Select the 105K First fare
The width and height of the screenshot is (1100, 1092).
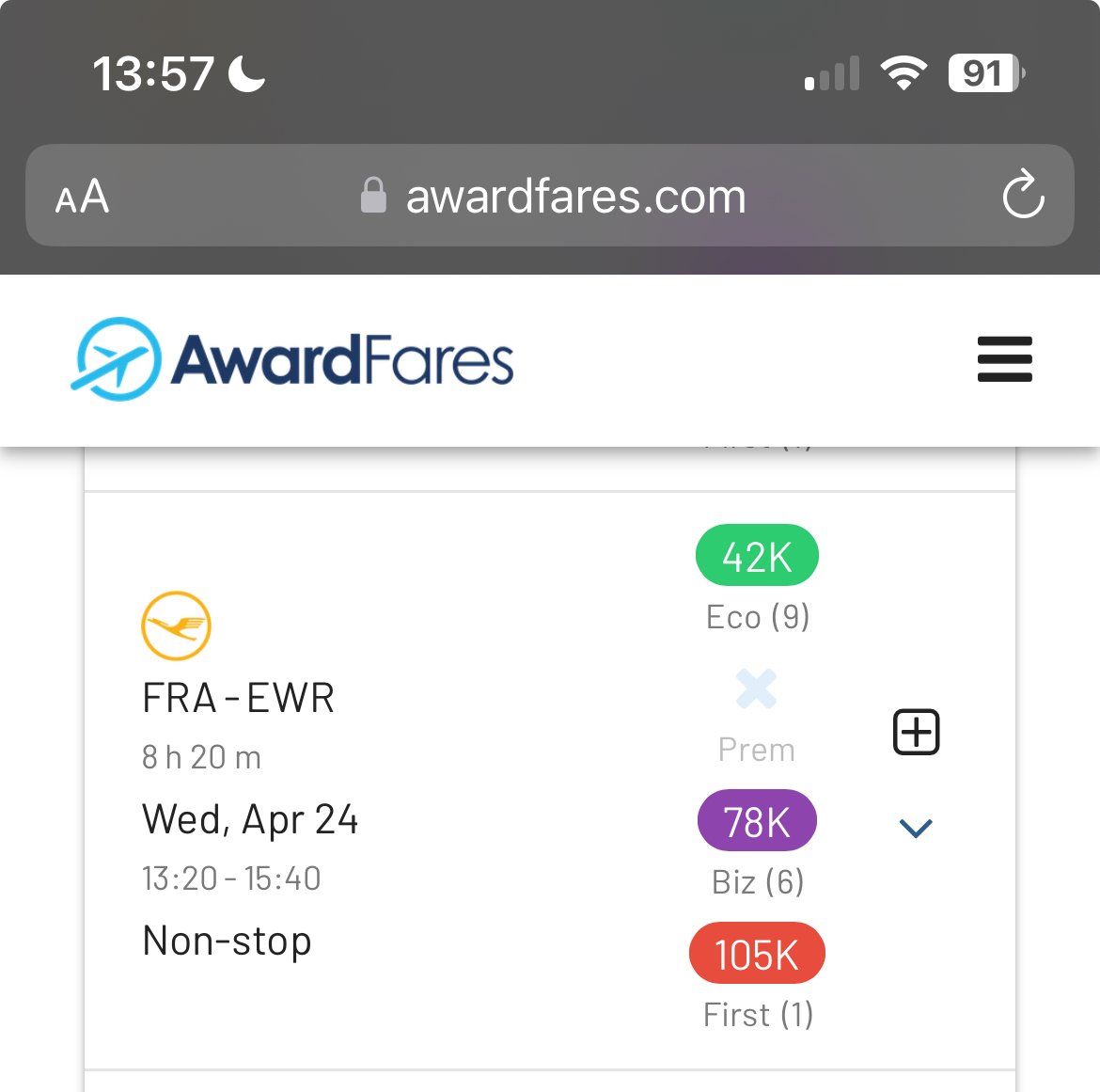(757, 954)
